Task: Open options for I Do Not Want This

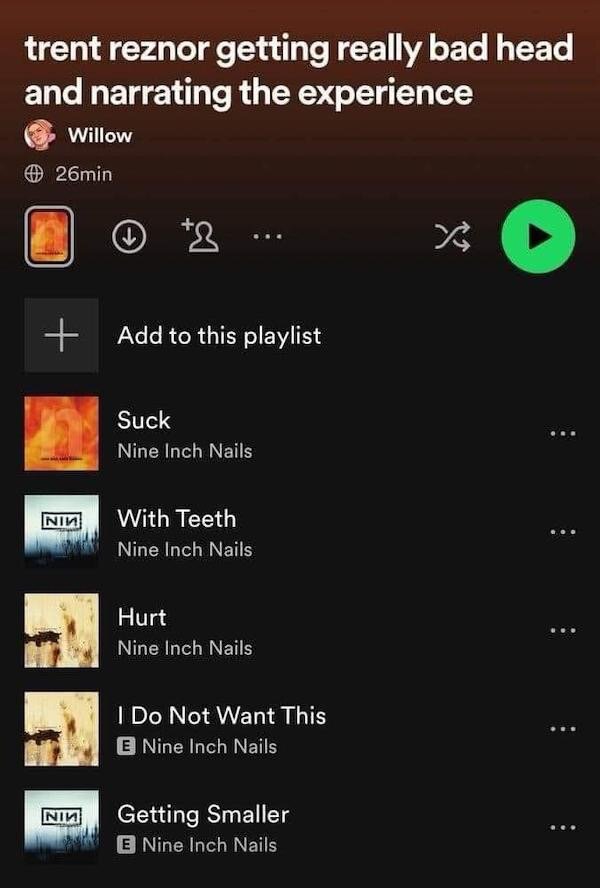Action: [562, 729]
